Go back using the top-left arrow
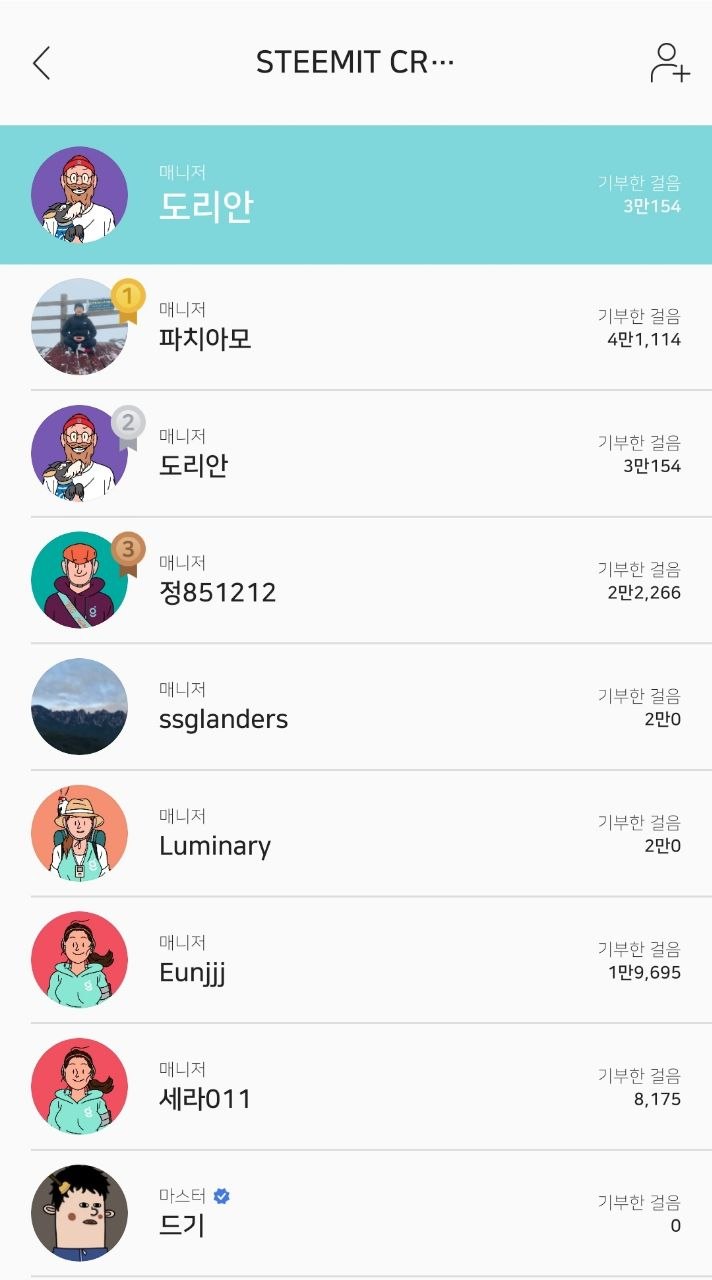Viewport: 712px width, 1280px height. [x=41, y=63]
